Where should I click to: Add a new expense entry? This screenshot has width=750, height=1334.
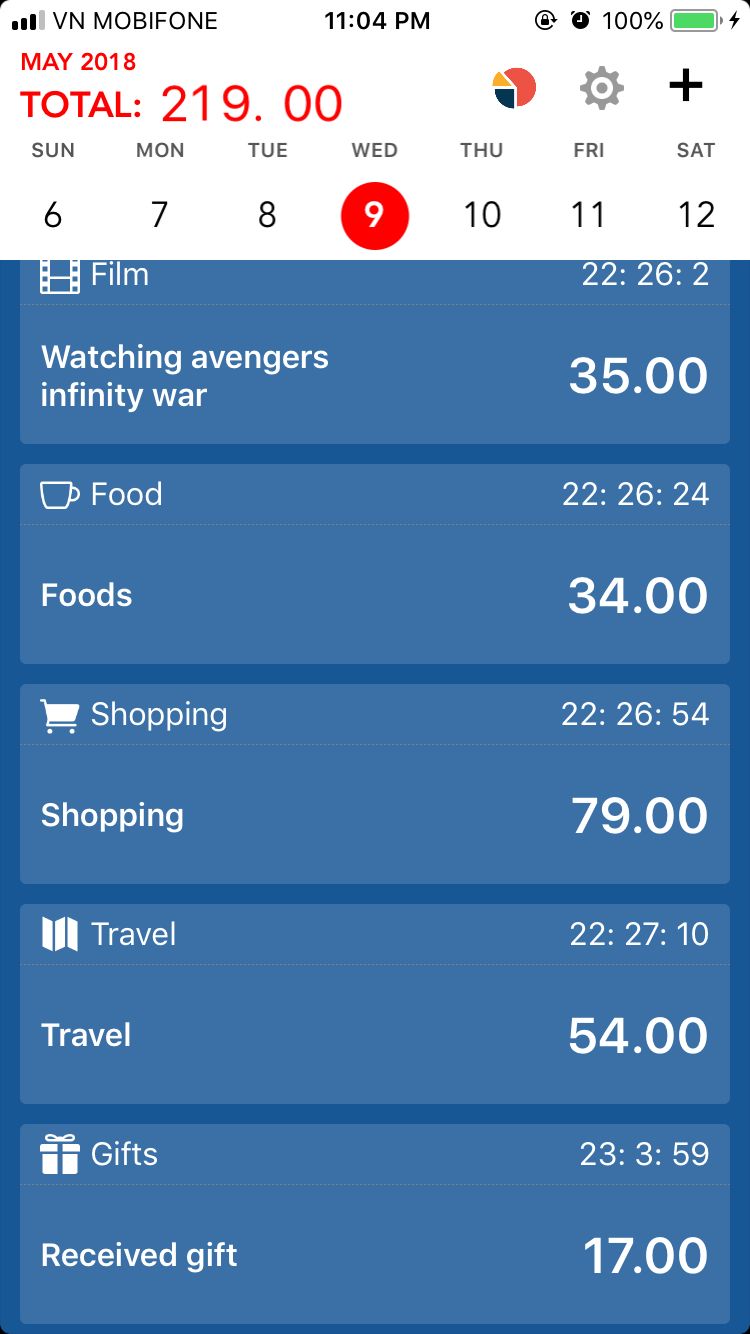click(686, 86)
